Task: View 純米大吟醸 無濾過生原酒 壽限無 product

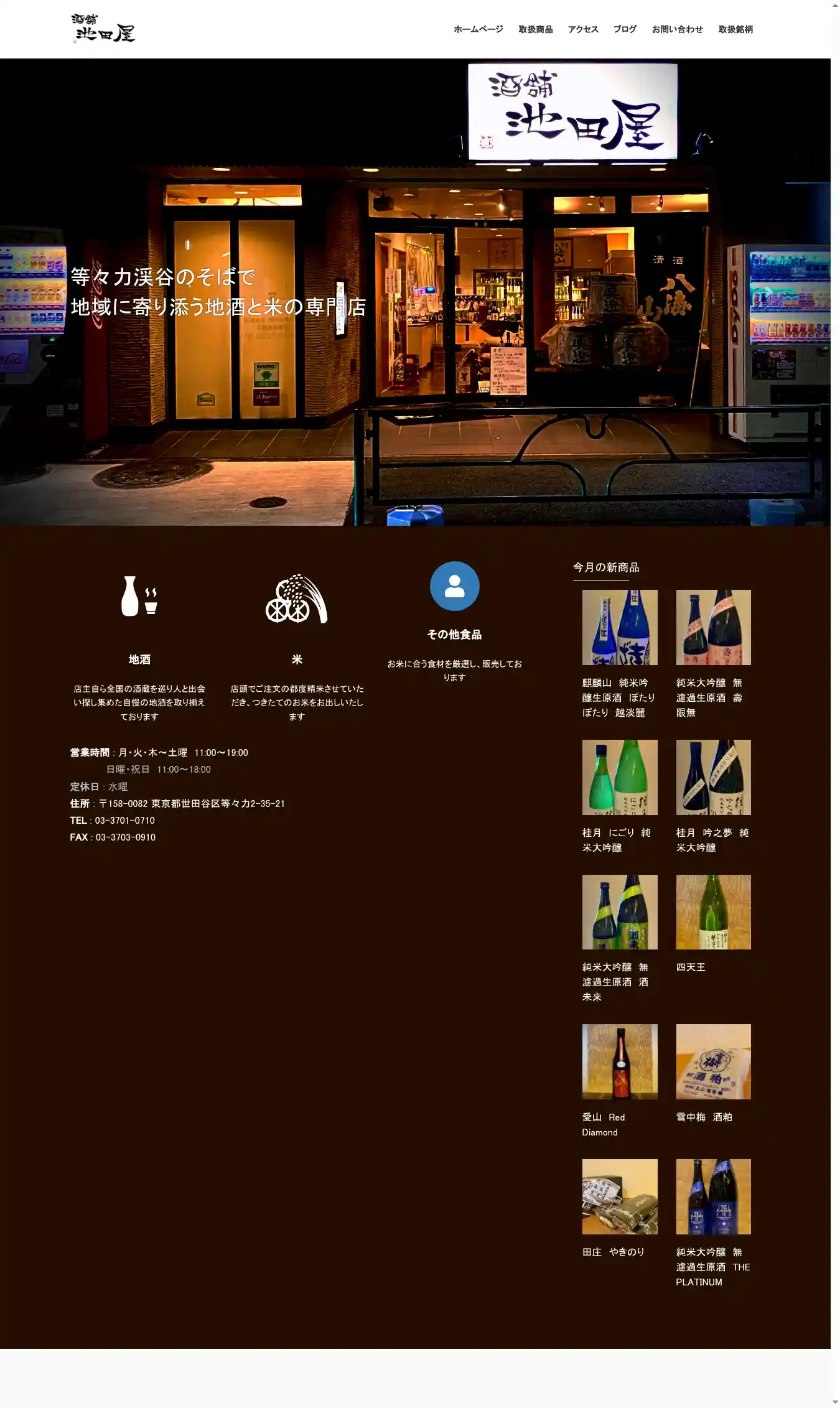Action: click(713, 627)
